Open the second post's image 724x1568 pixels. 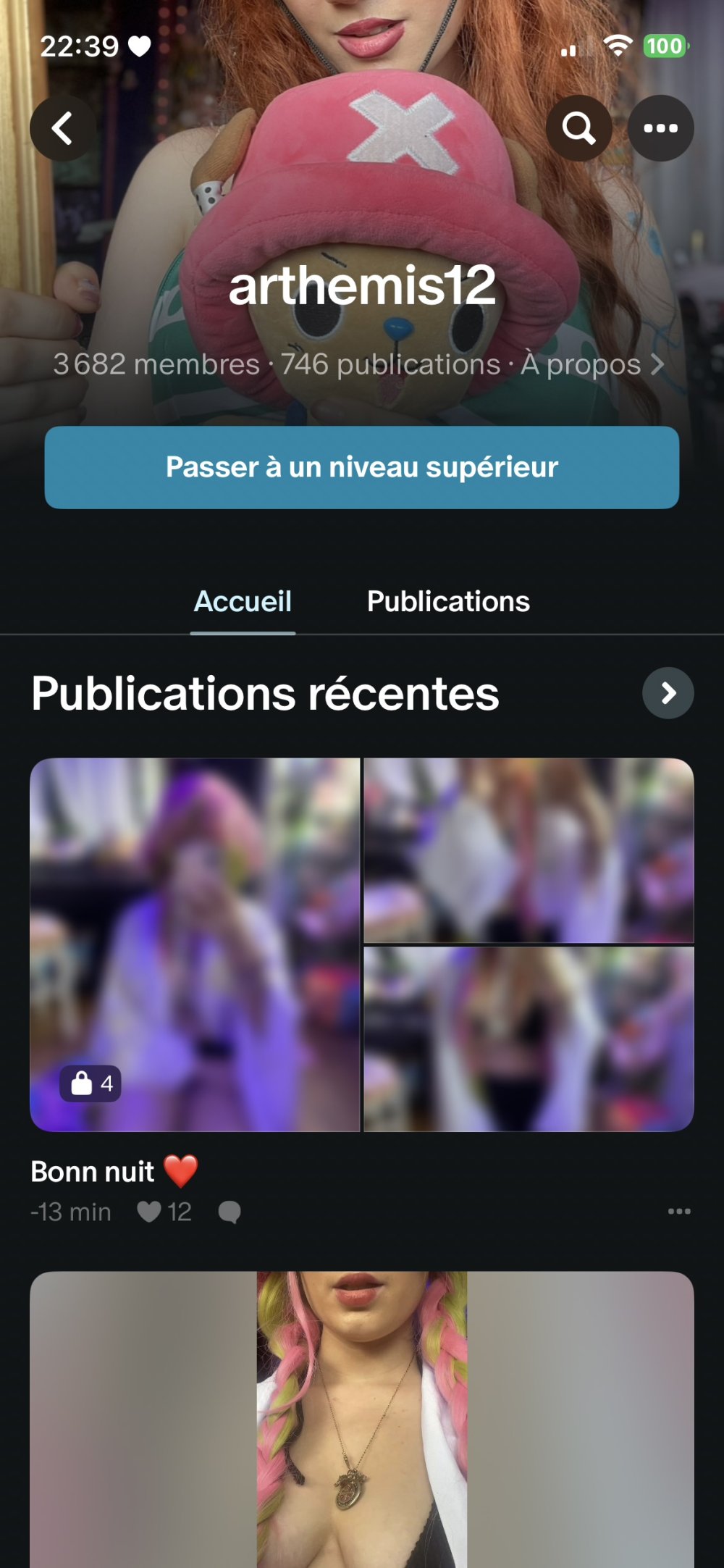[361, 1420]
